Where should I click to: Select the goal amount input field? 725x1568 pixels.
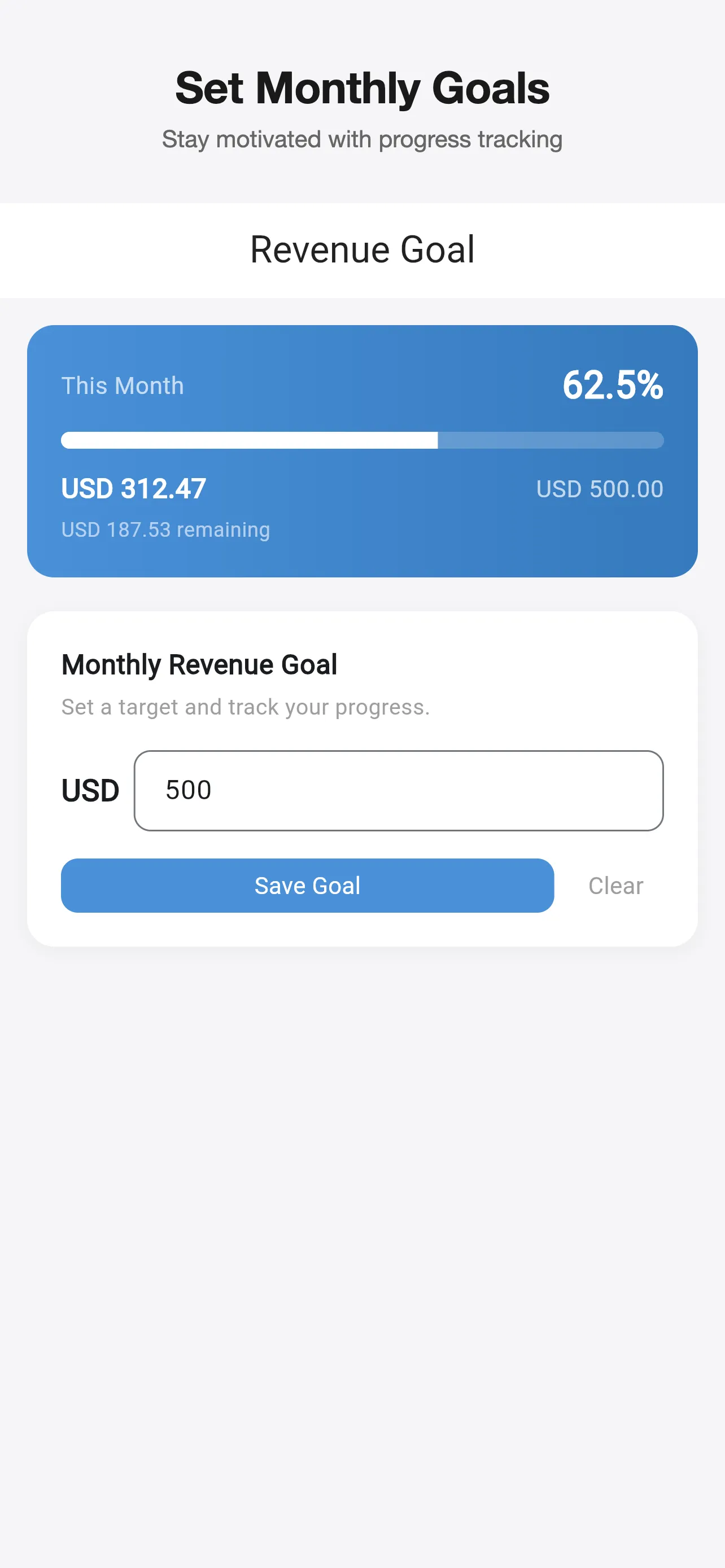(398, 790)
